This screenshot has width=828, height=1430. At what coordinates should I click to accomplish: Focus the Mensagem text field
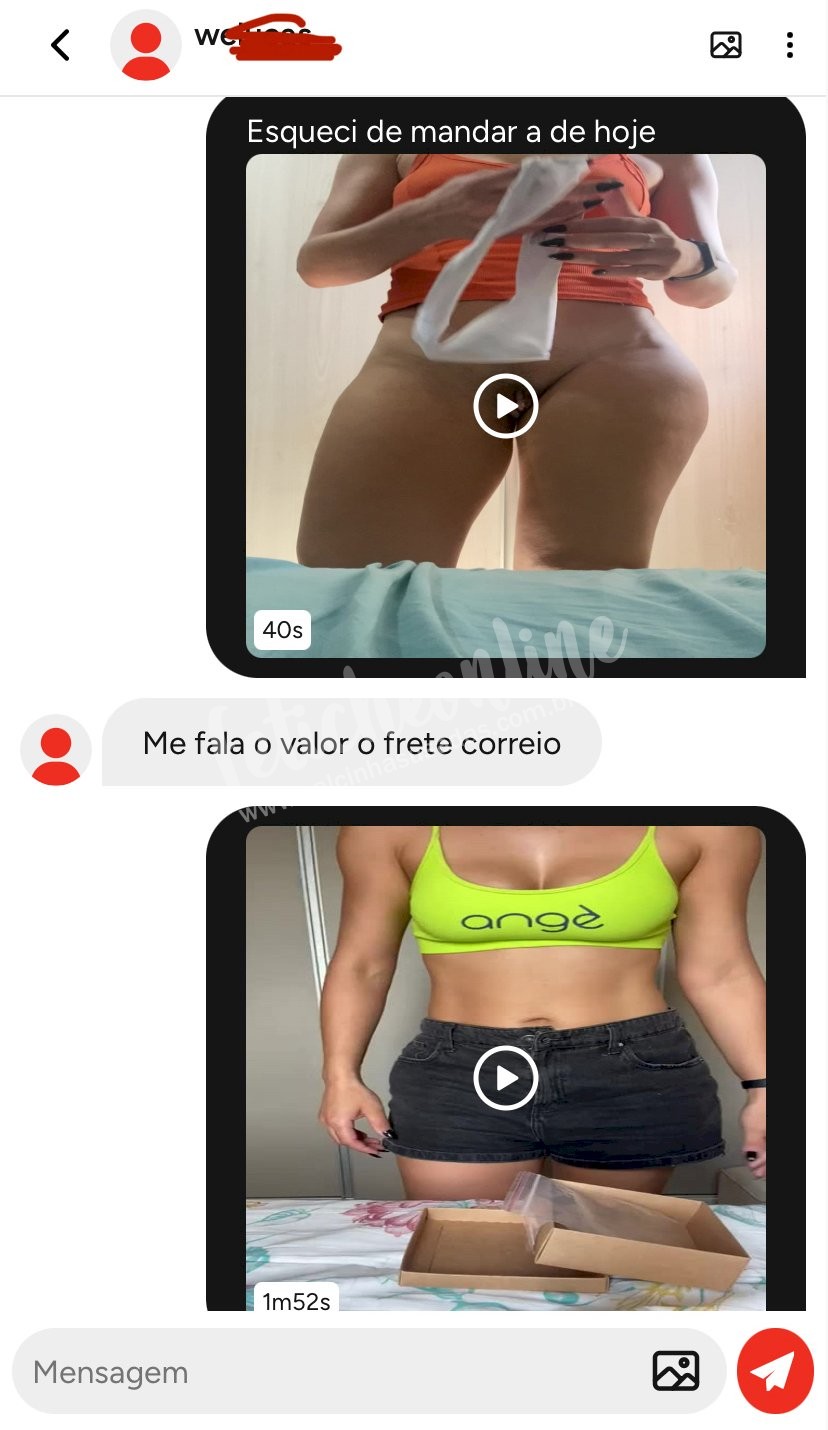330,1372
